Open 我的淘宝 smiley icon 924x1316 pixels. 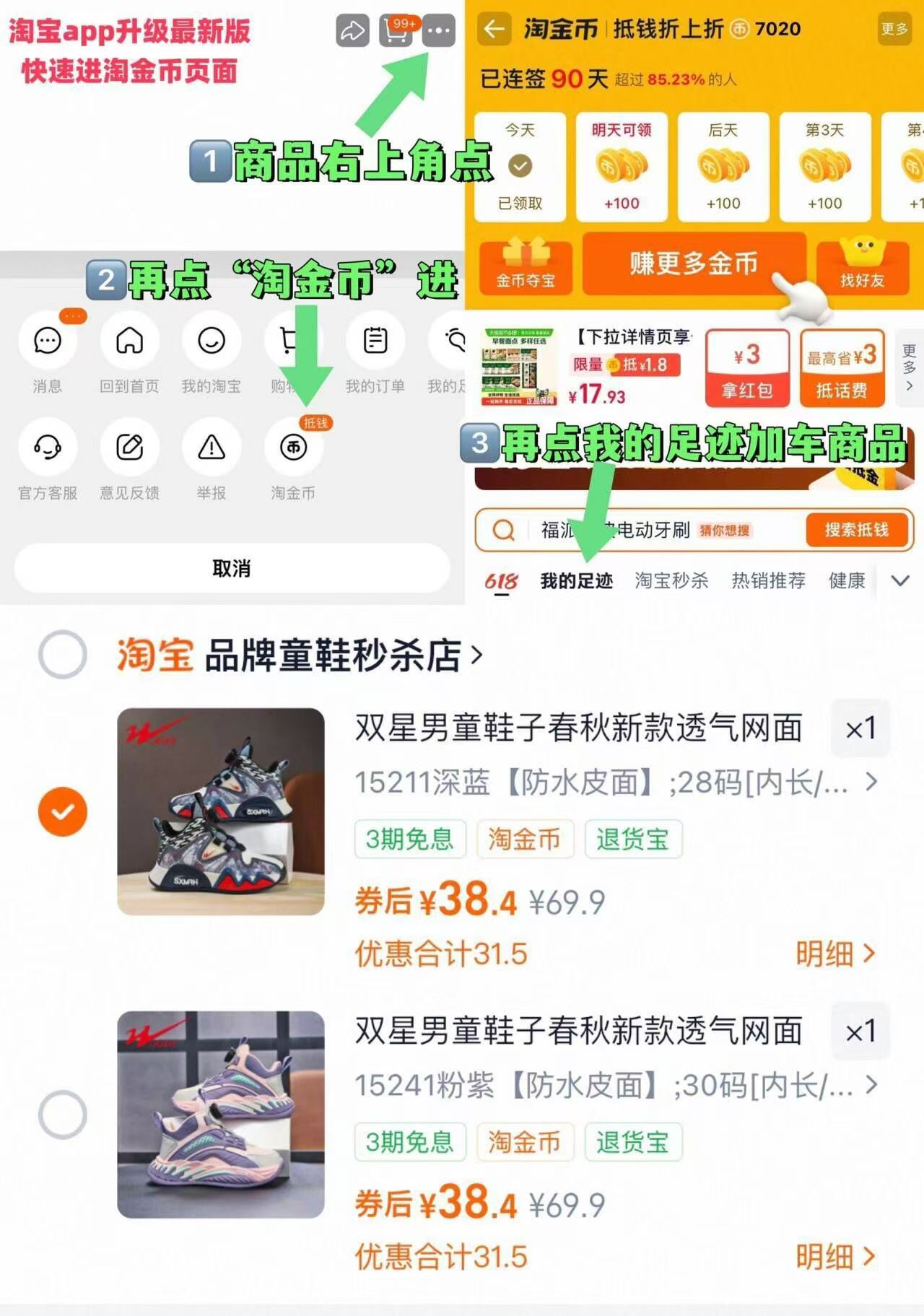pyautogui.click(x=210, y=340)
